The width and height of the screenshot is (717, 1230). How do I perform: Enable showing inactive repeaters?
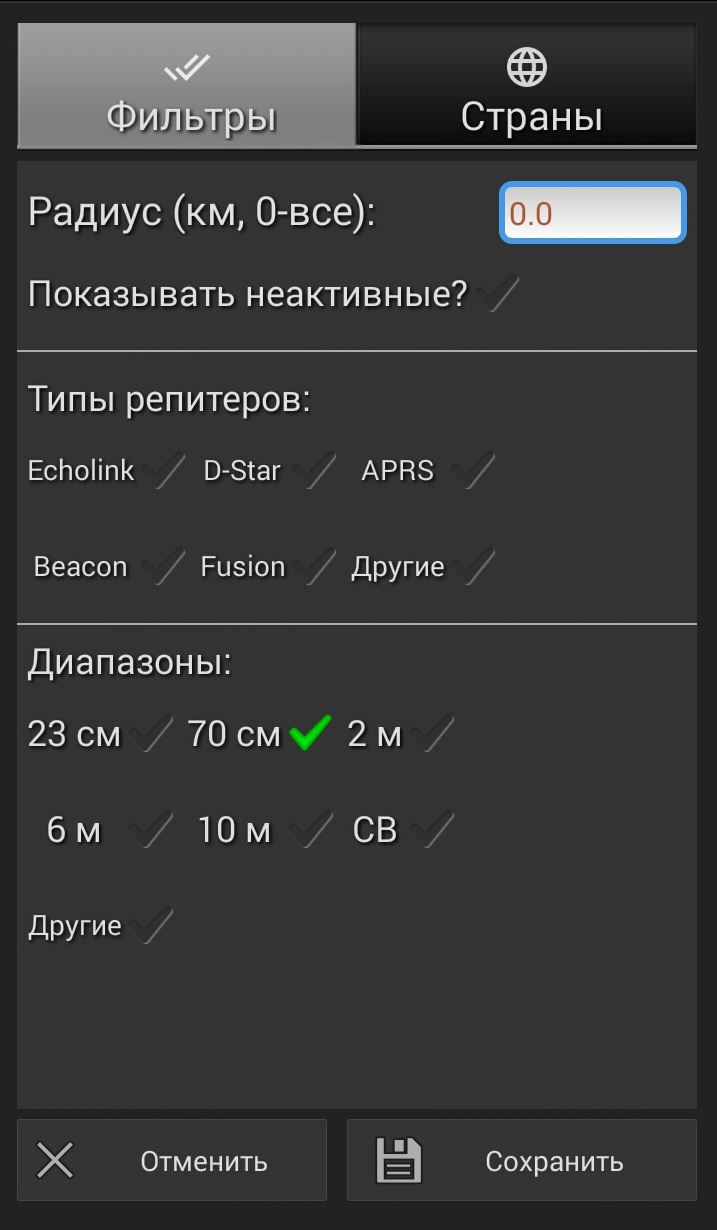496,295
